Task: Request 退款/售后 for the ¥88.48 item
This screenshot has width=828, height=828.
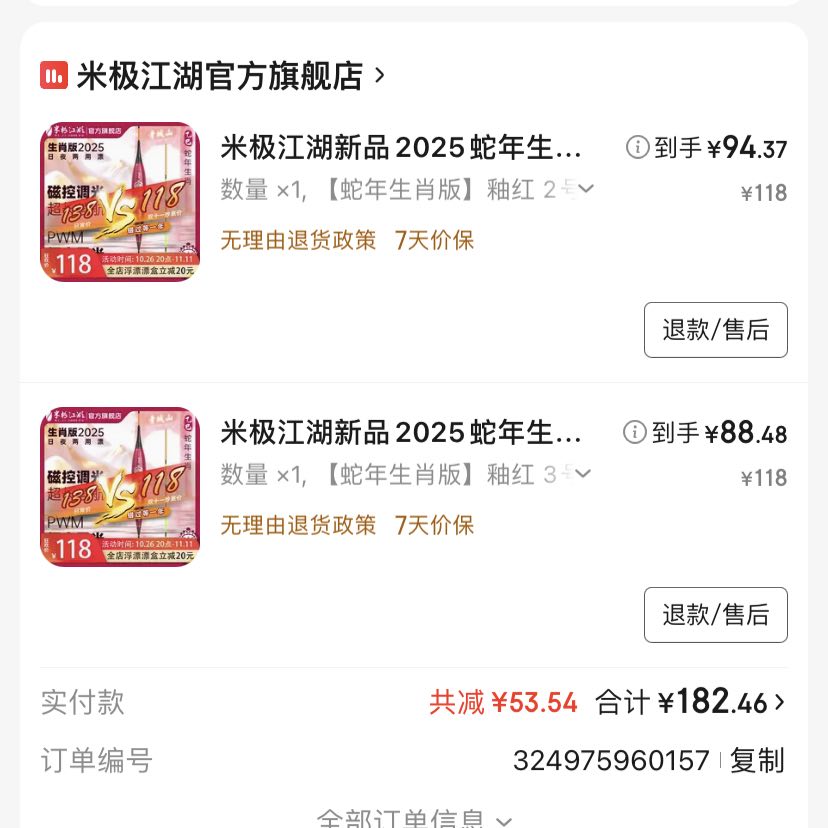Action: point(715,615)
